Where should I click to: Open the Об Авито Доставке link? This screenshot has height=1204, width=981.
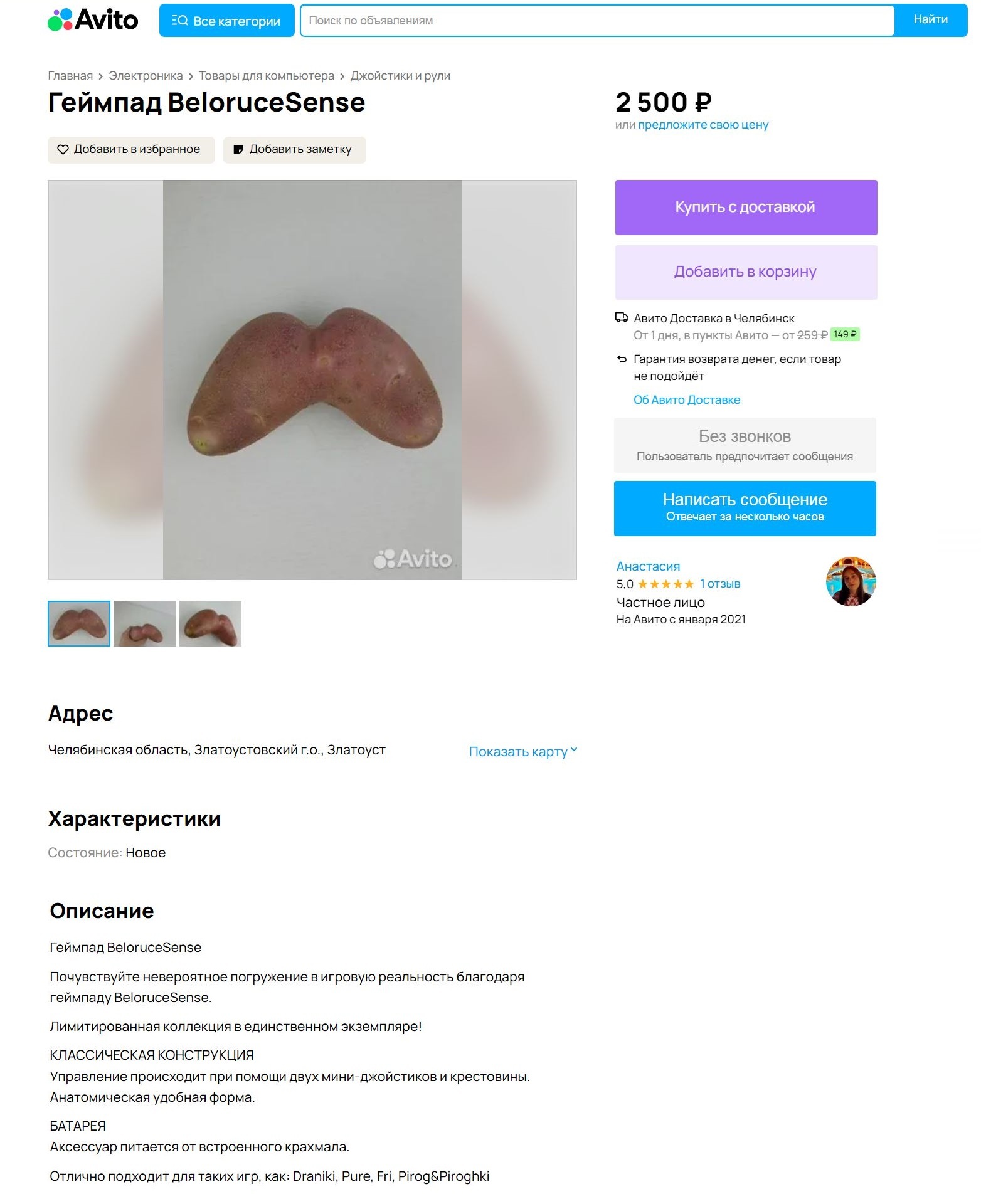click(686, 400)
